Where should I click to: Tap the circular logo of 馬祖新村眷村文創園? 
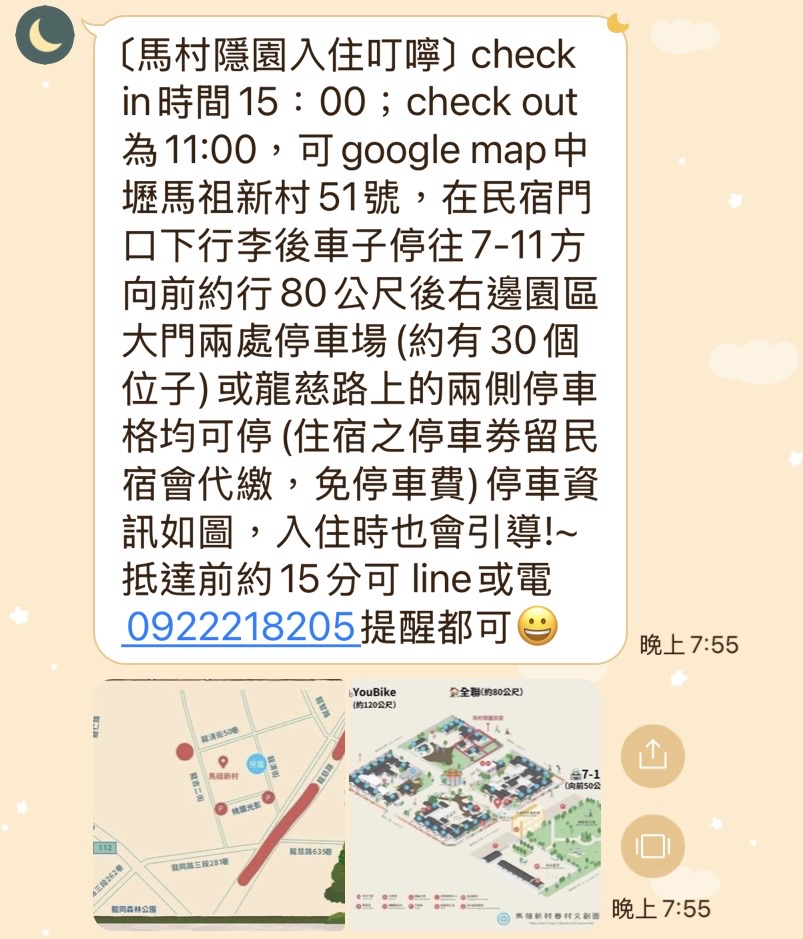503,917
